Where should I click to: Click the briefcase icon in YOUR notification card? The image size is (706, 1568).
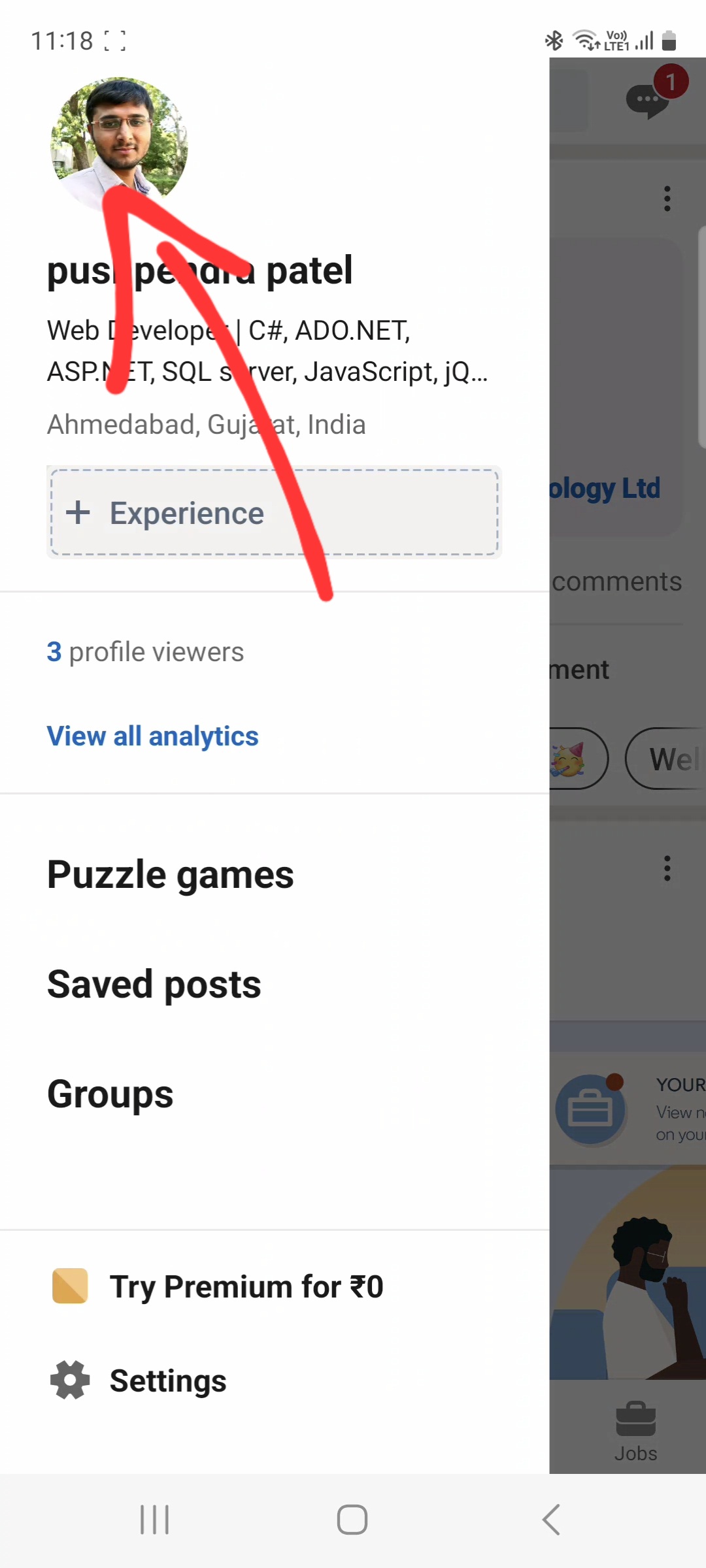coord(592,1108)
